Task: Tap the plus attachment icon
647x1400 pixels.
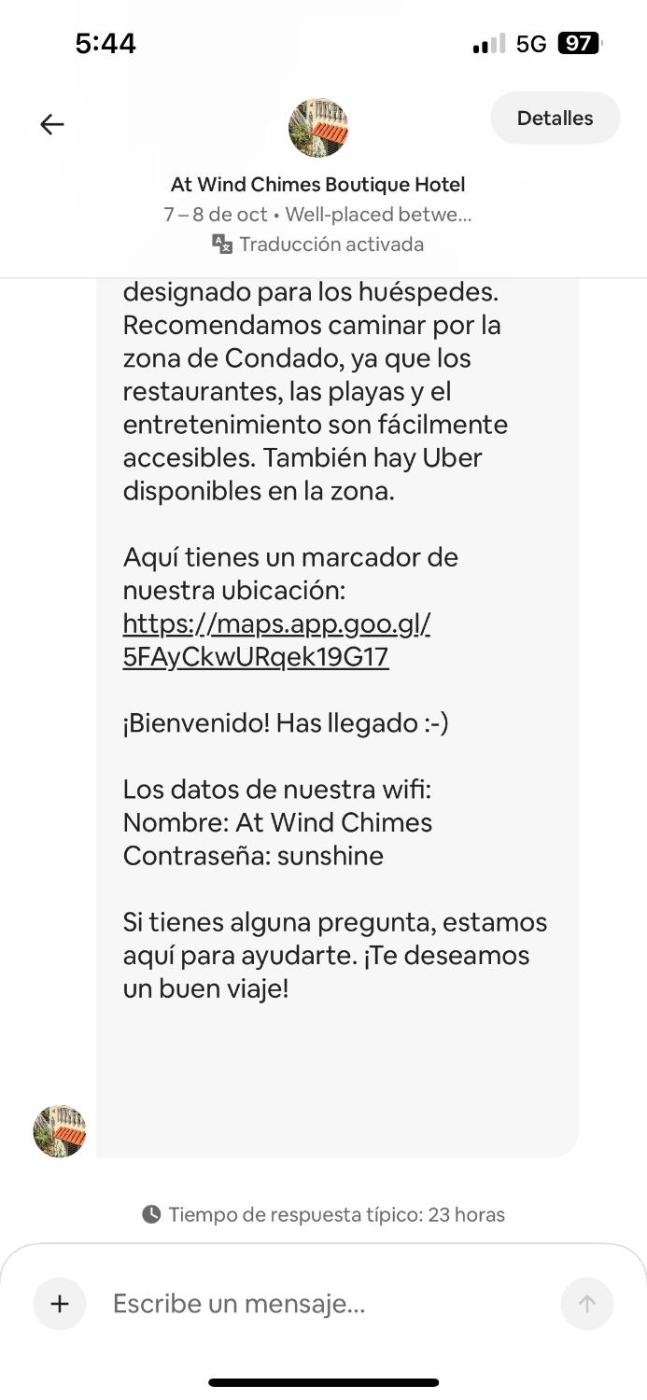Action: coord(60,1304)
